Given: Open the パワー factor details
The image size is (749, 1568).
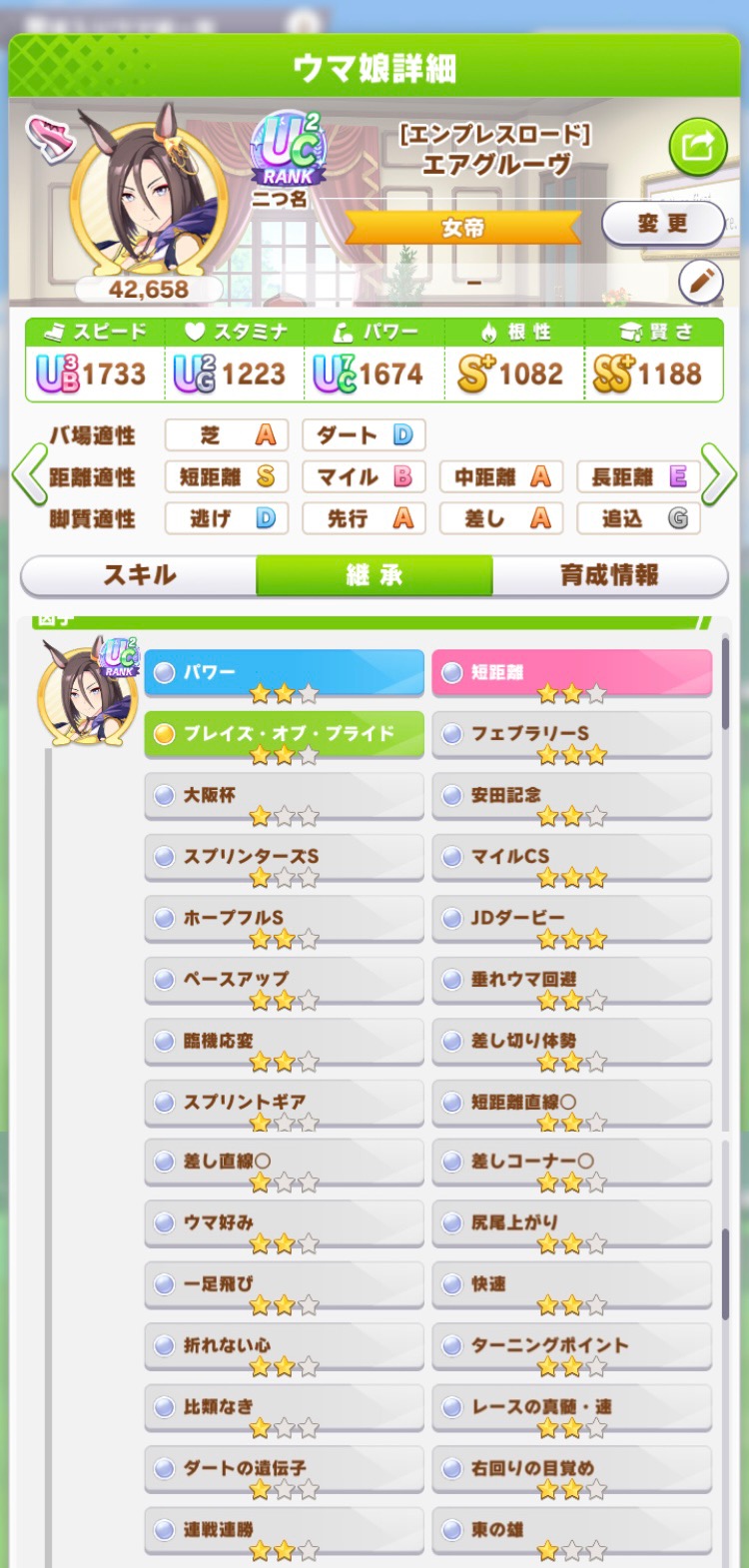Looking at the screenshot, I should tap(285, 674).
